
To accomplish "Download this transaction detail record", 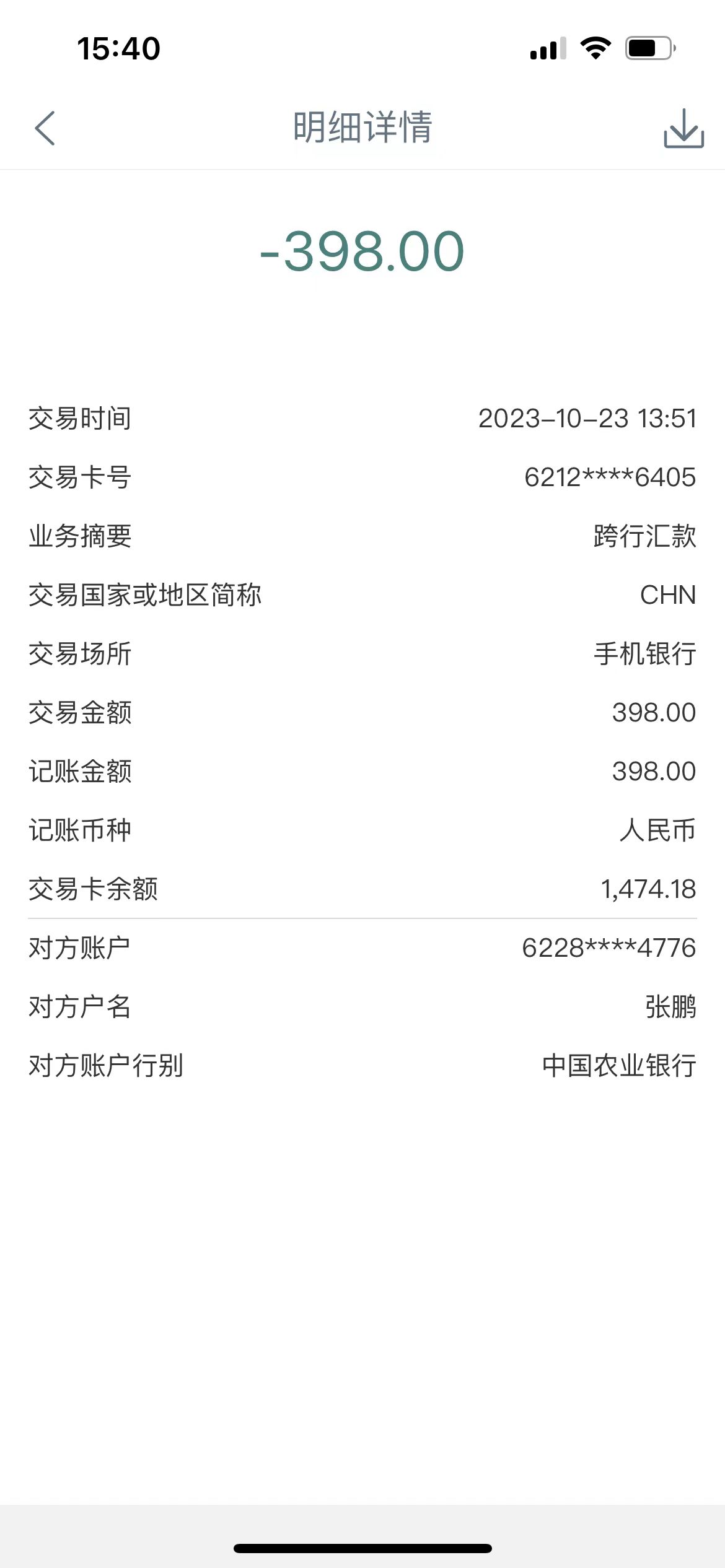I will [x=683, y=128].
